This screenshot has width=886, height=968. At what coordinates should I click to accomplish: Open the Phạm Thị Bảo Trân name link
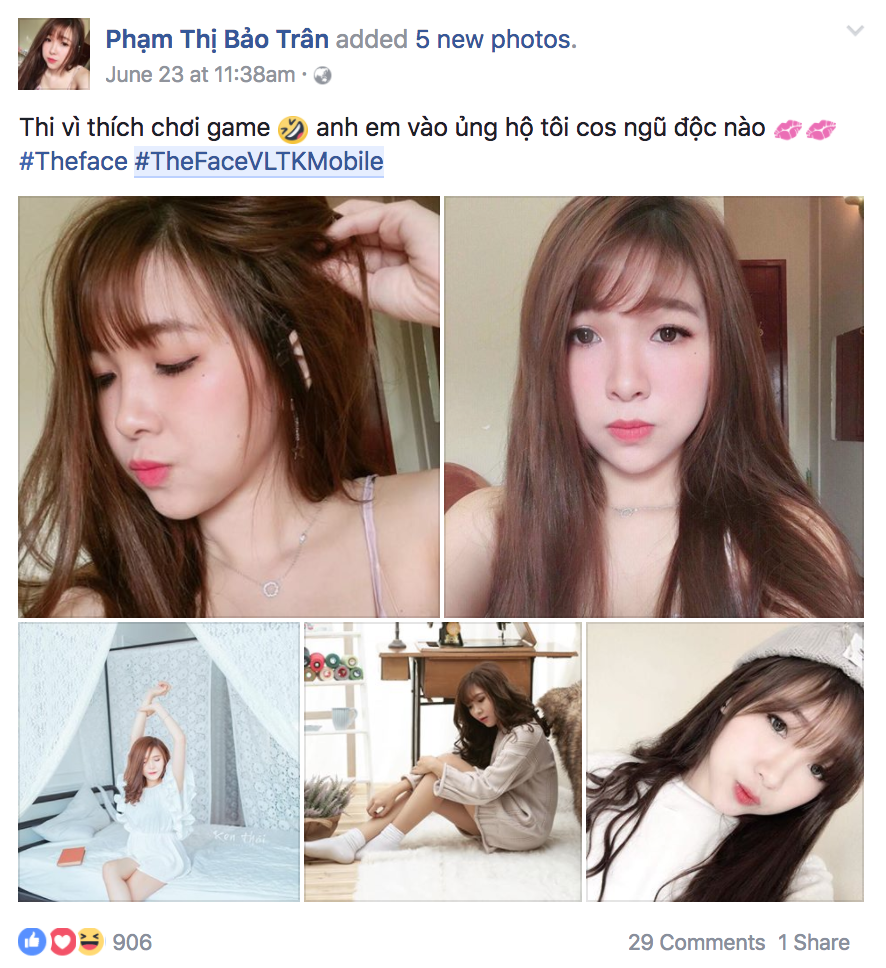pos(217,40)
